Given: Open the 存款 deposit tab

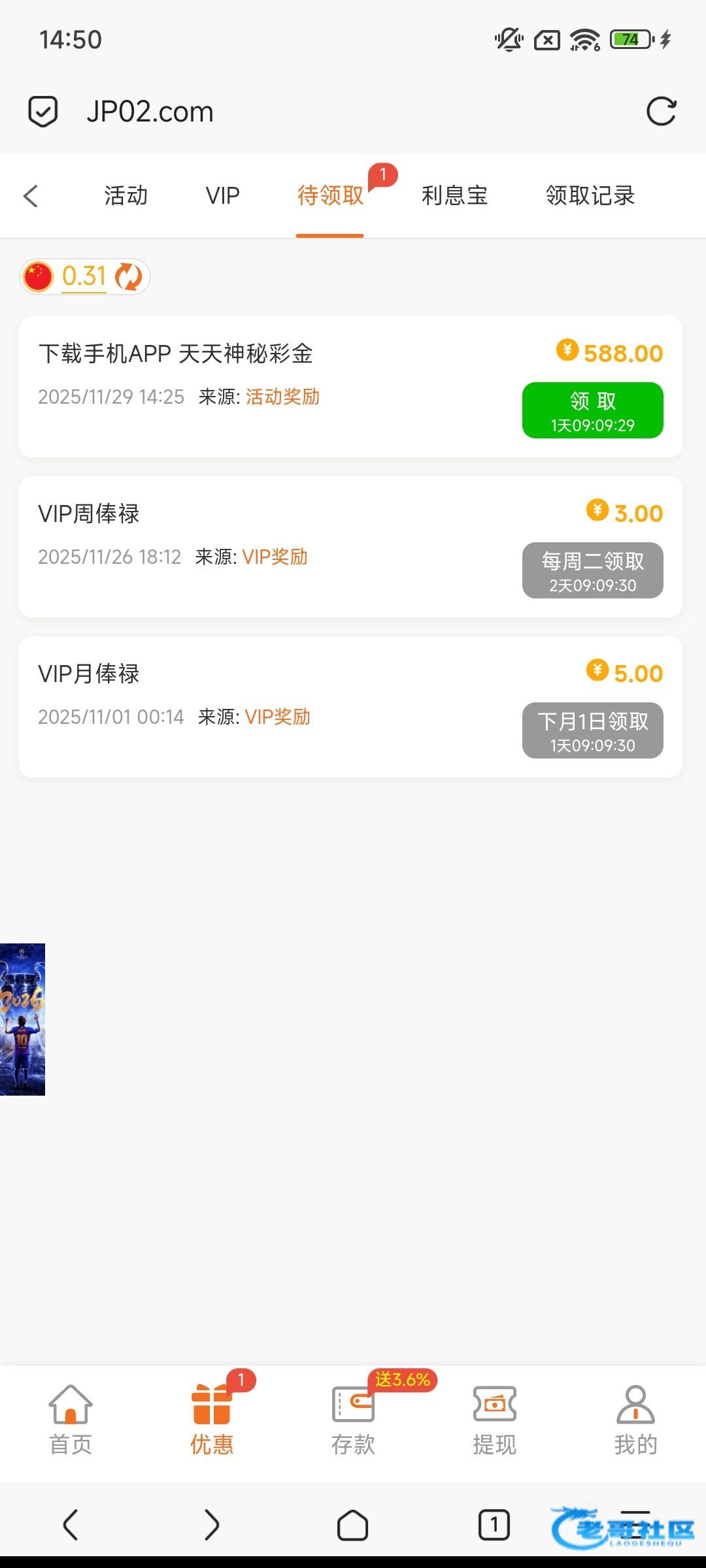Looking at the screenshot, I should pyautogui.click(x=353, y=1419).
